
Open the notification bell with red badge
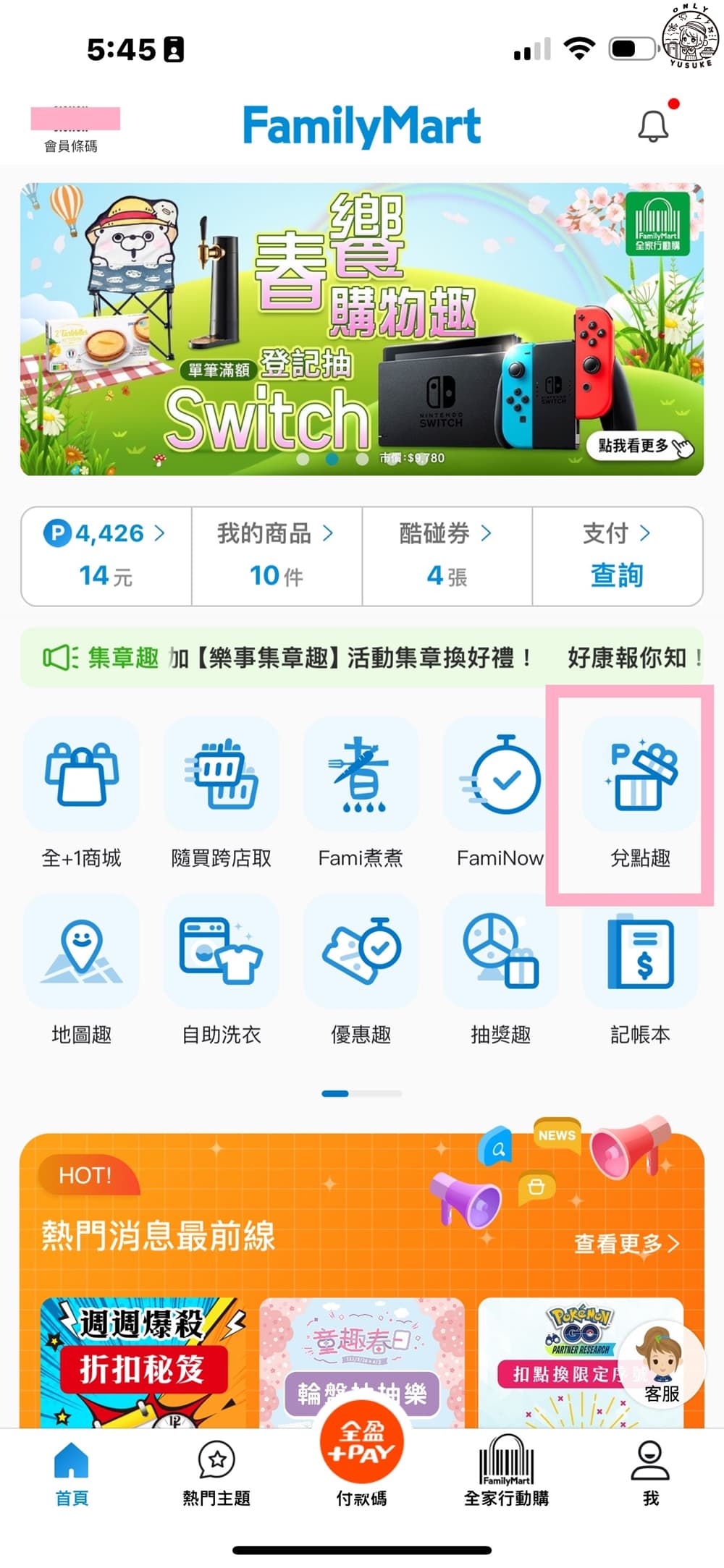coord(651,124)
